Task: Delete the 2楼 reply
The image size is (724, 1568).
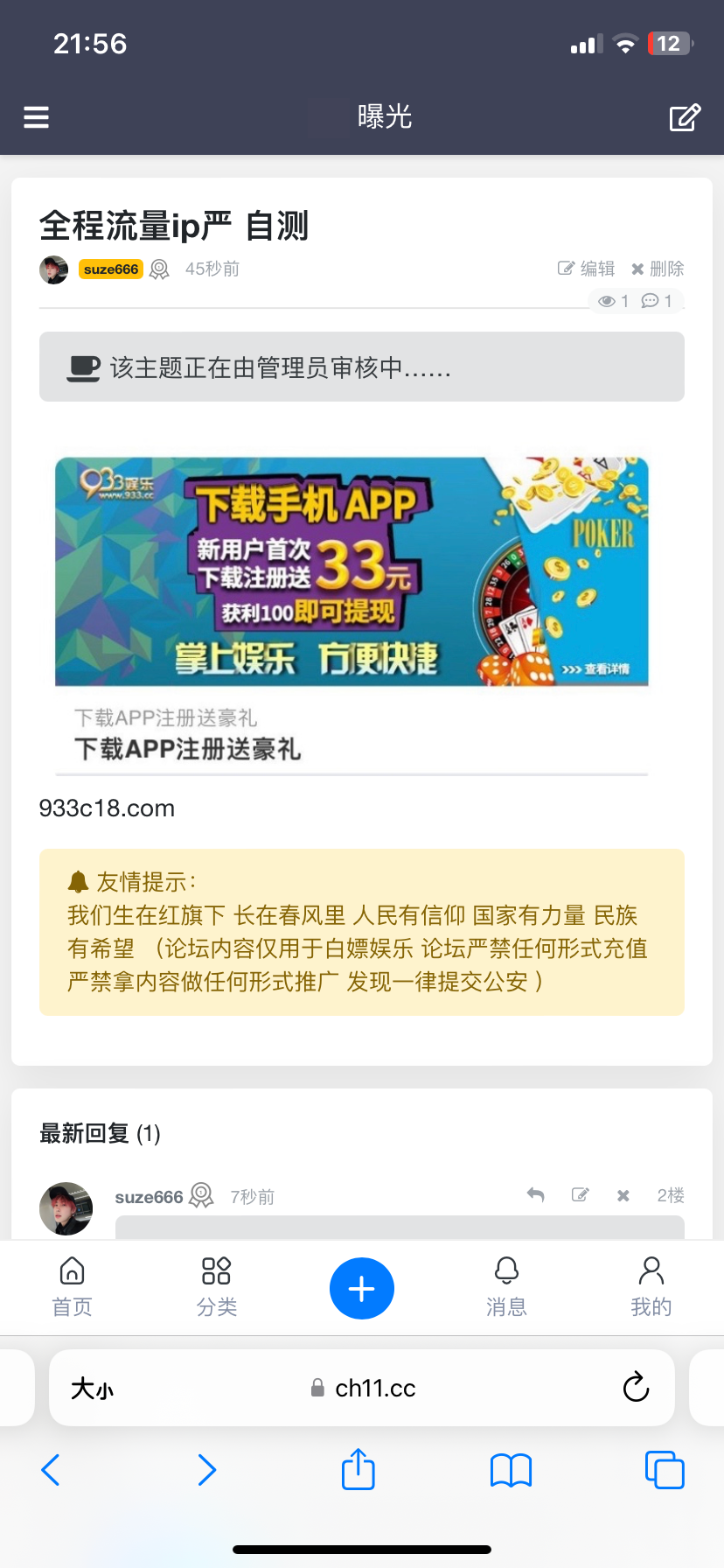Action: click(623, 1195)
